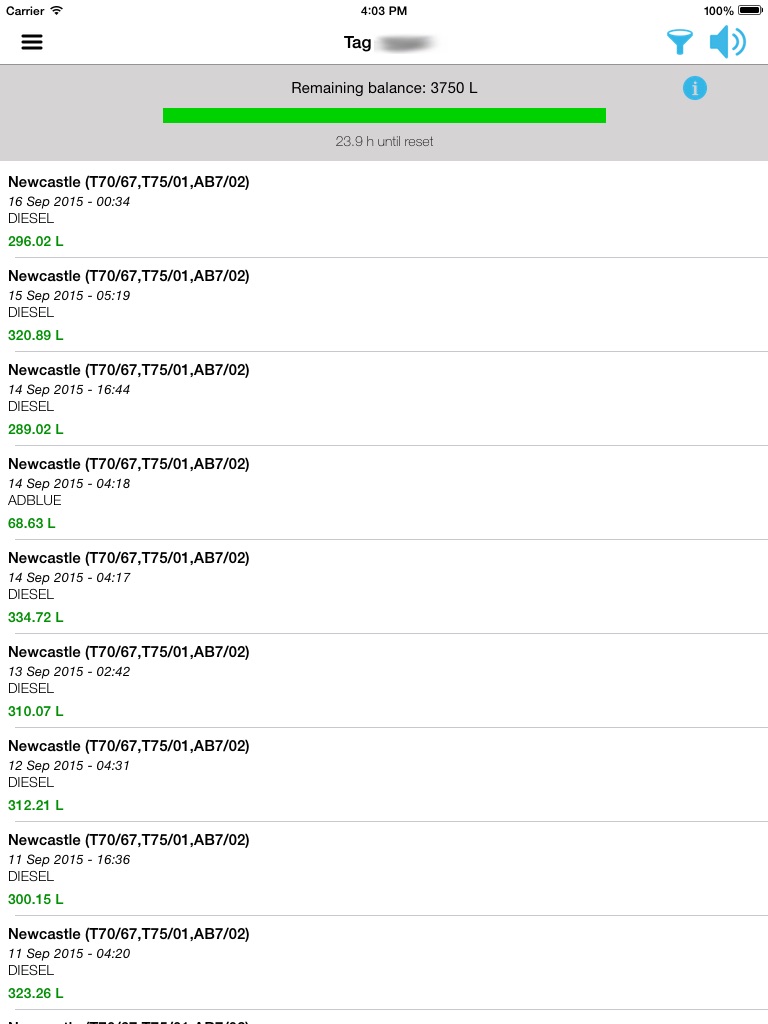
Task: Show balance info via the info icon
Action: pos(694,88)
